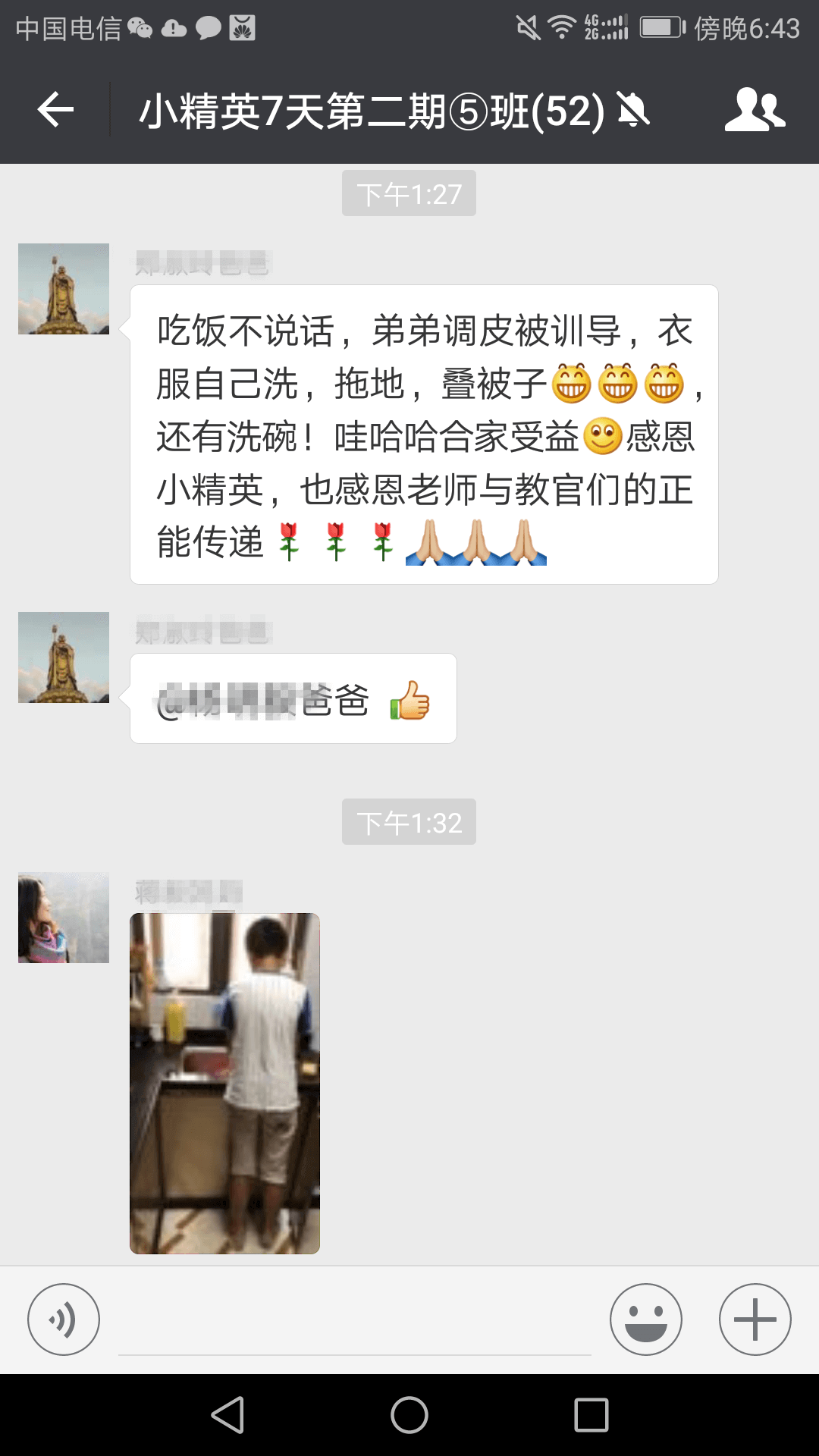Open the plus attachments menu
Viewport: 819px width, 1456px height.
[755, 1319]
